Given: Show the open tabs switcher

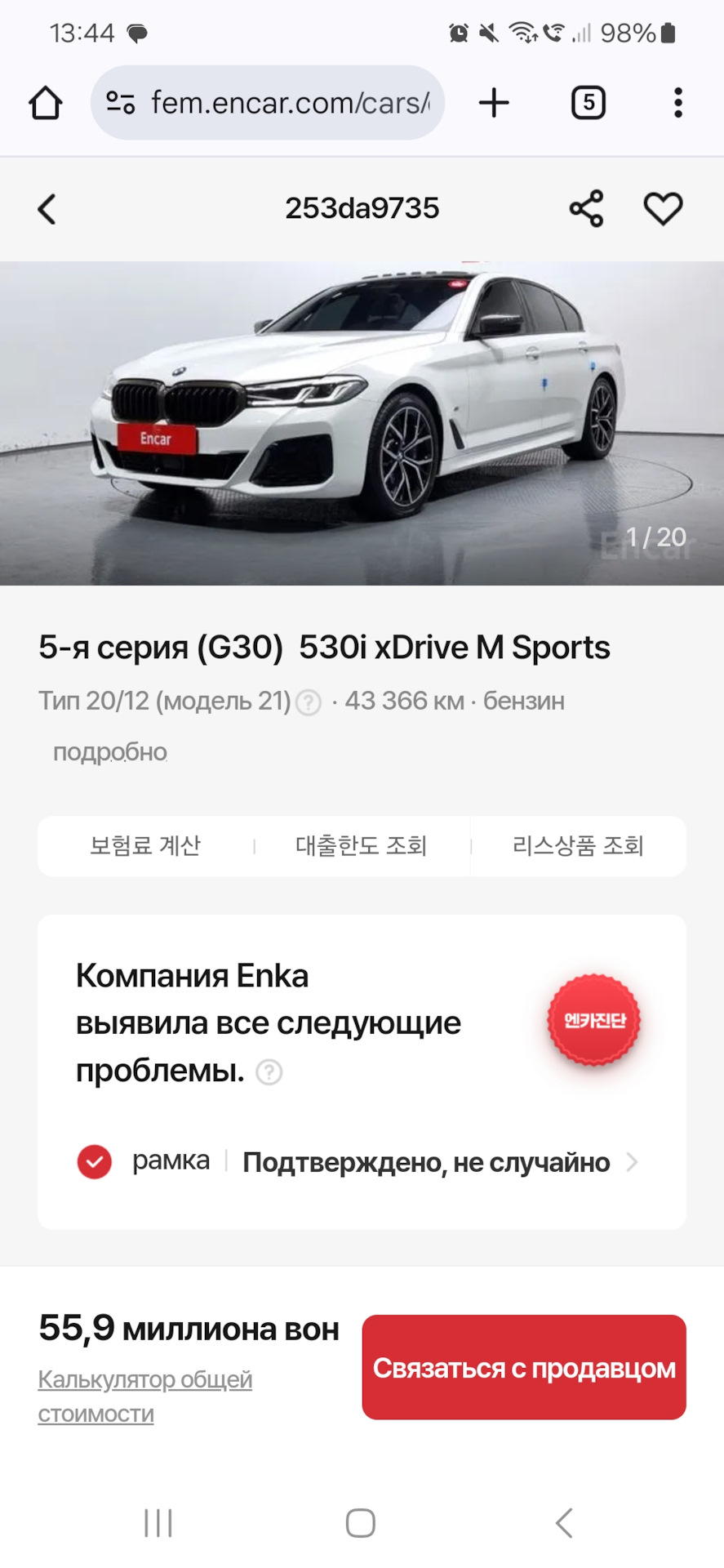Looking at the screenshot, I should click(589, 103).
